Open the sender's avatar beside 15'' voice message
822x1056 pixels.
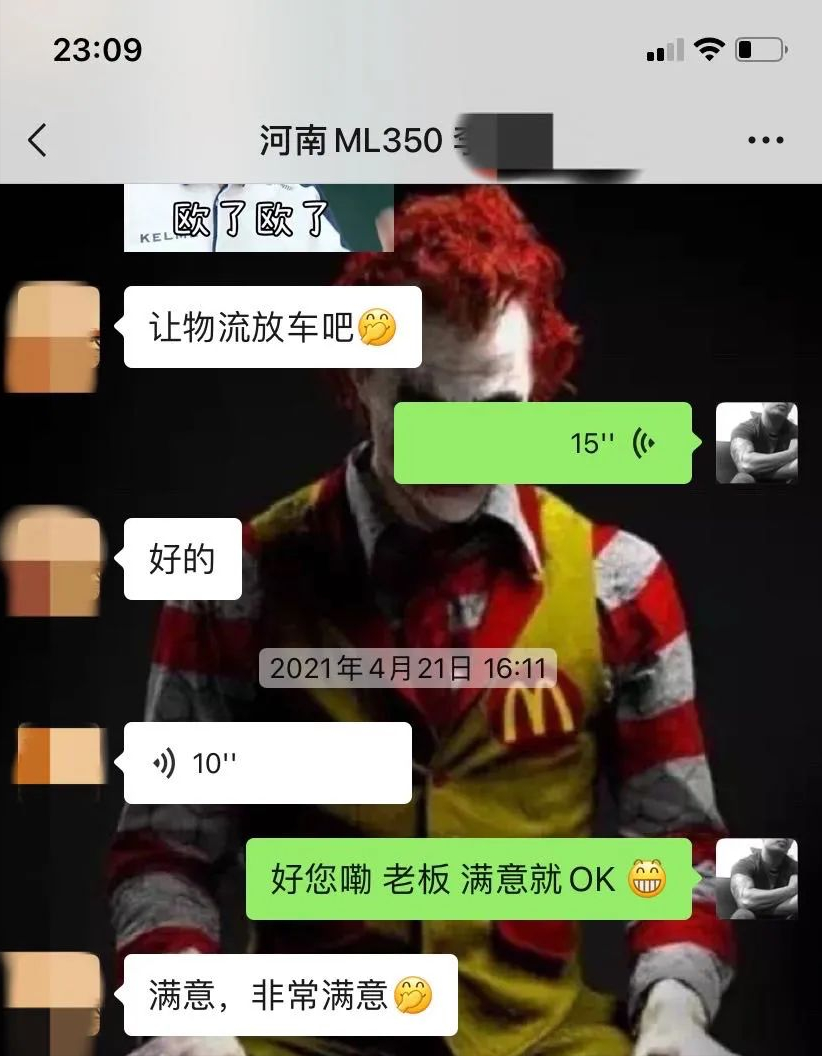click(757, 443)
